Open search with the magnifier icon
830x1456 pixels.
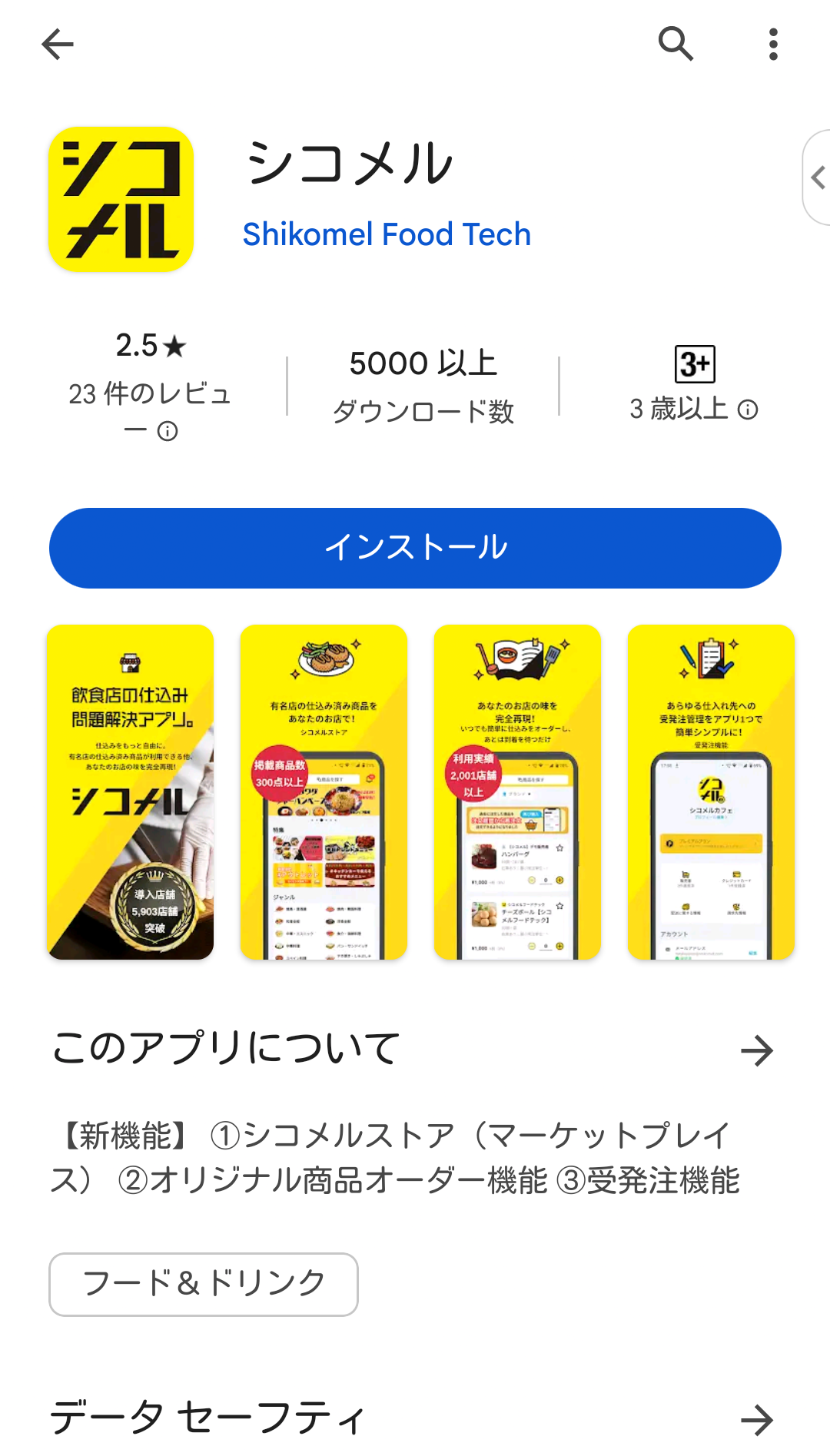click(676, 44)
